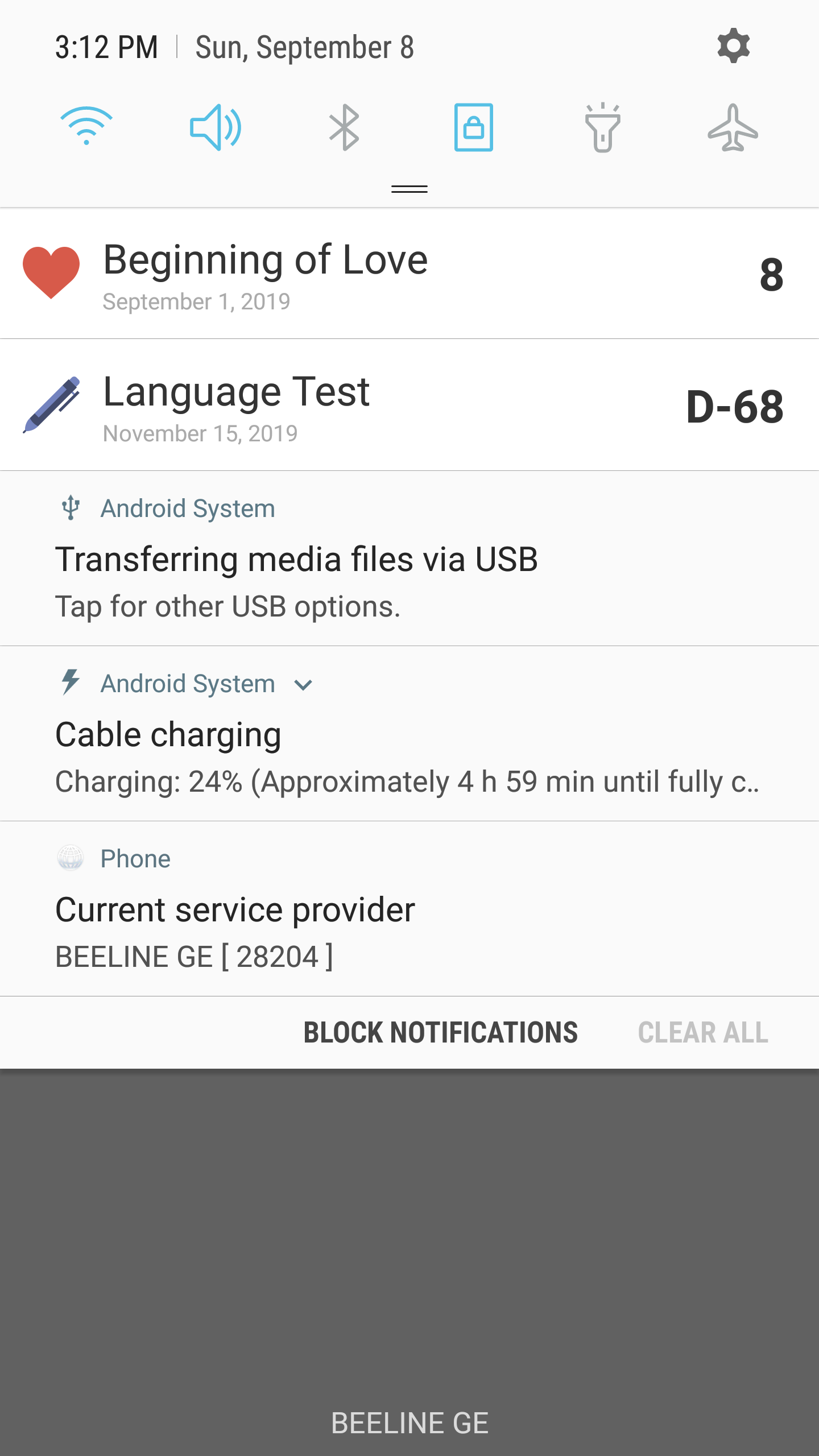Expand the Cable charging notification
Screen dimensions: 819x1456
[303, 685]
